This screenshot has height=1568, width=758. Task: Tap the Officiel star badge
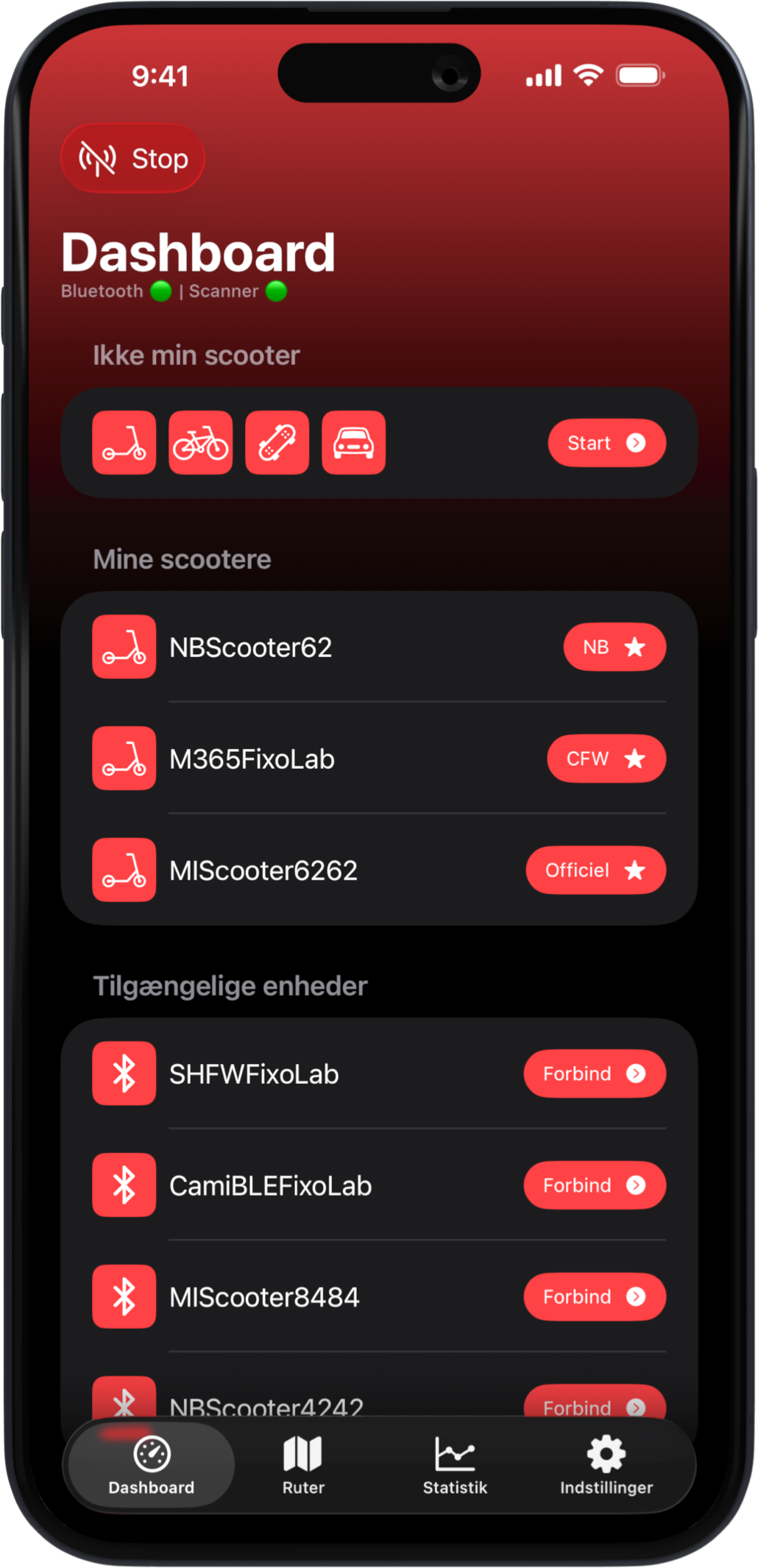[595, 870]
